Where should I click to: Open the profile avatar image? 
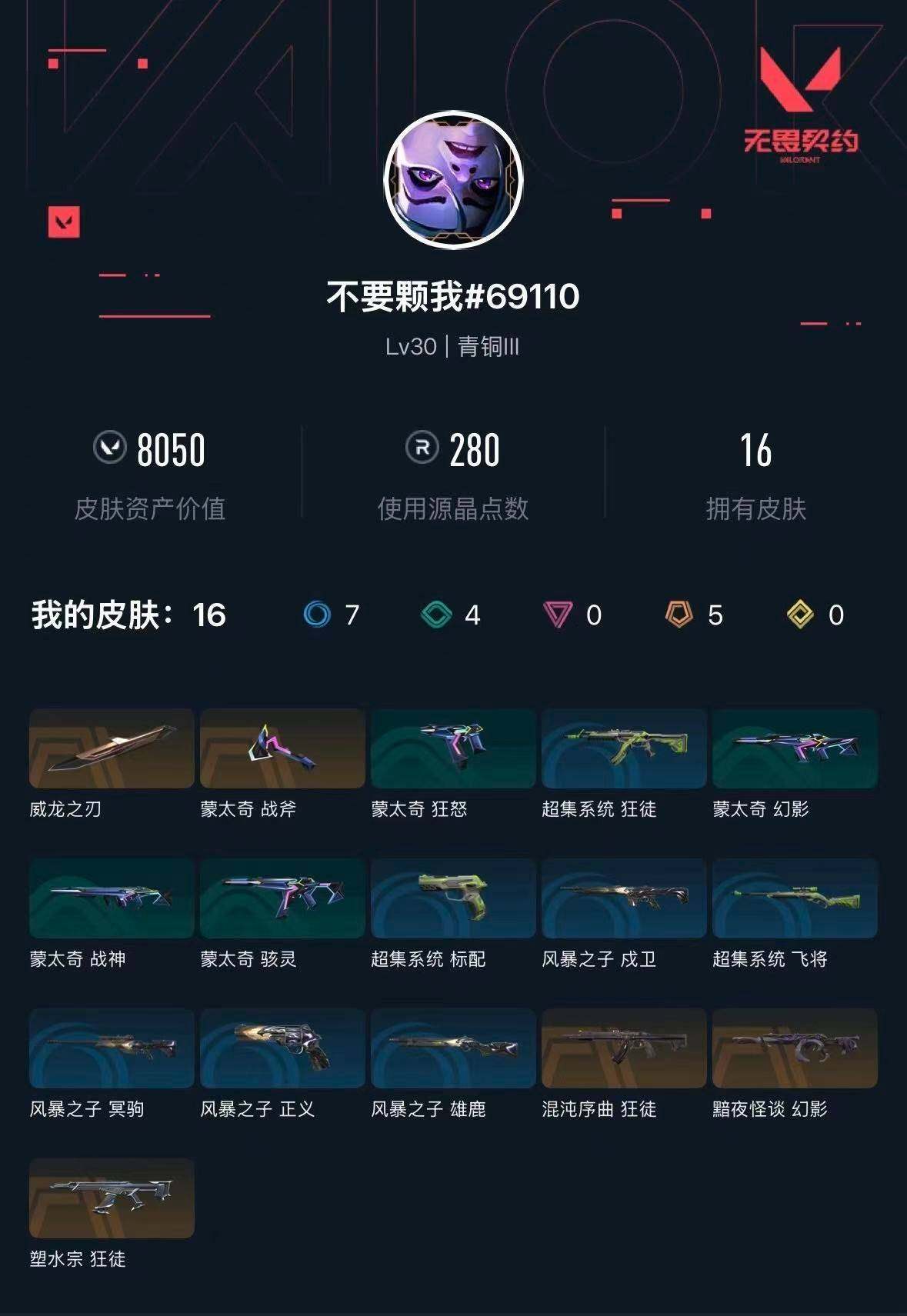(x=453, y=179)
